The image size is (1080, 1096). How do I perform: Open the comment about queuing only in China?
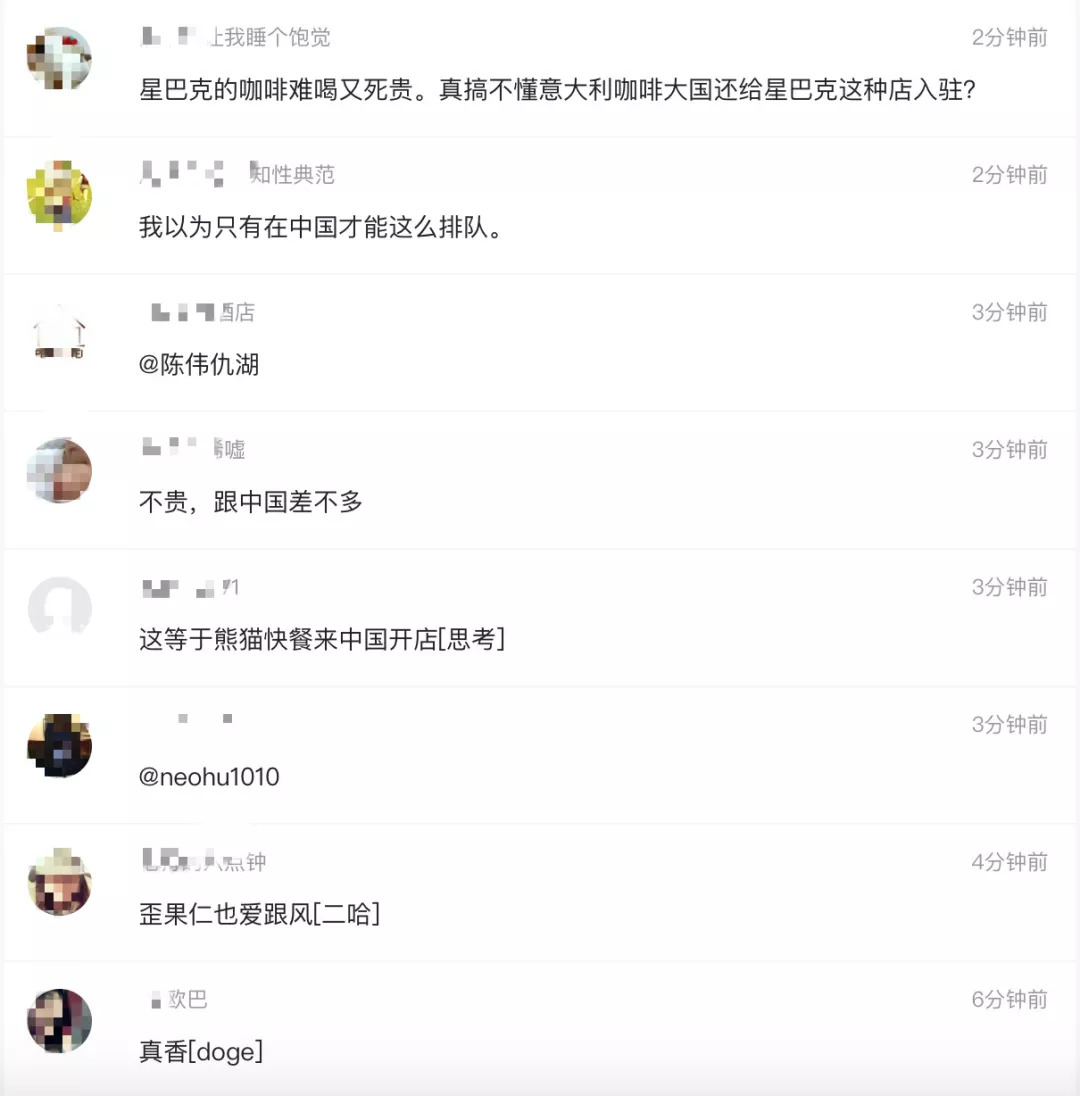click(x=320, y=227)
